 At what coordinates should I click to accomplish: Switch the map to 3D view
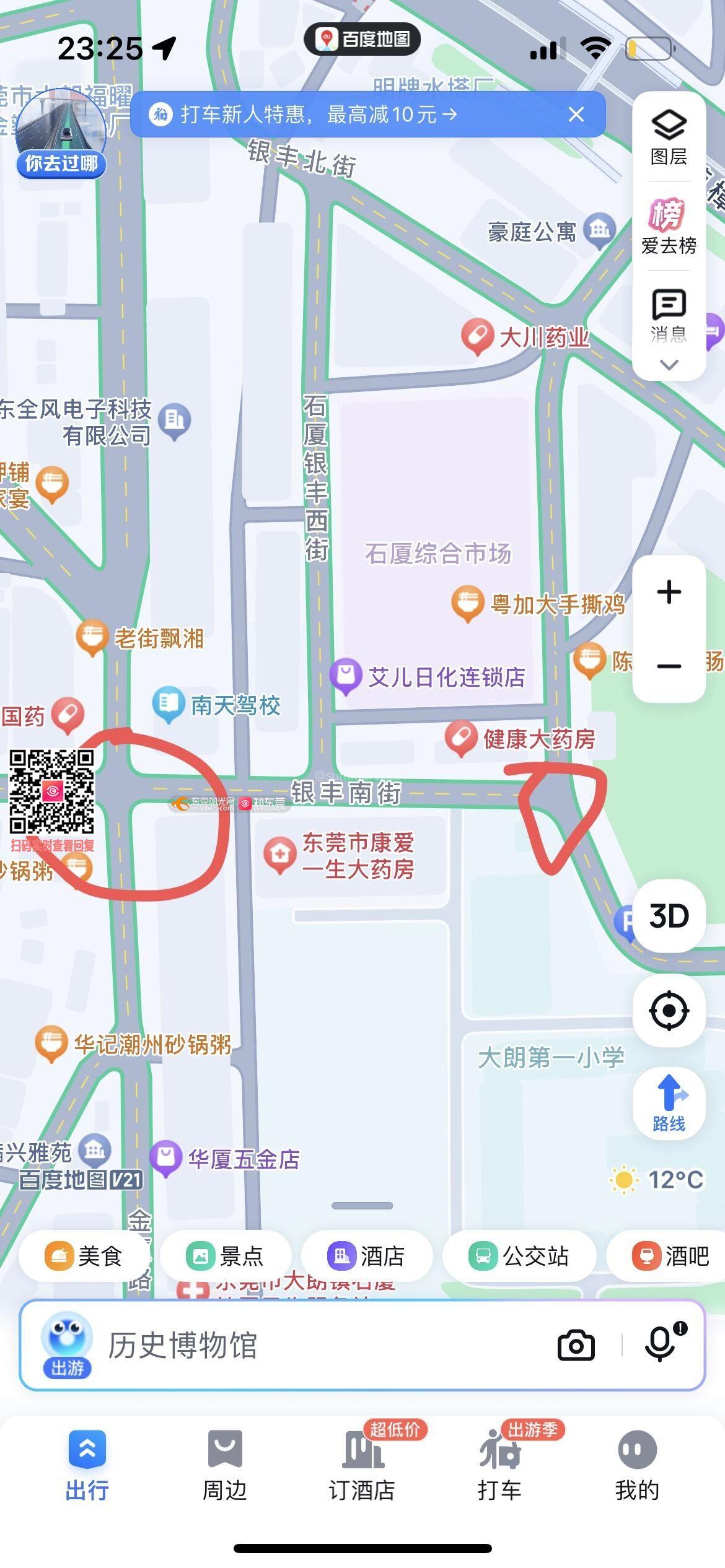tap(669, 916)
